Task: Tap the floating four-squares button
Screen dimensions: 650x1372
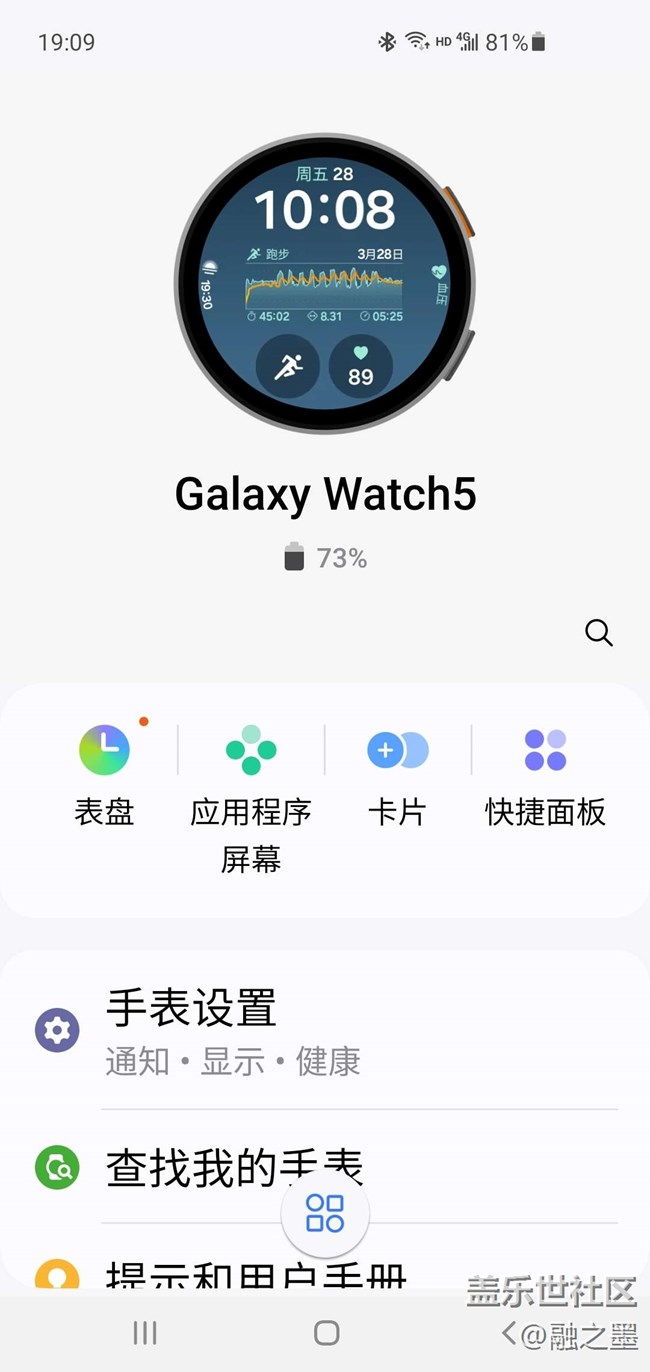Action: click(x=325, y=1213)
